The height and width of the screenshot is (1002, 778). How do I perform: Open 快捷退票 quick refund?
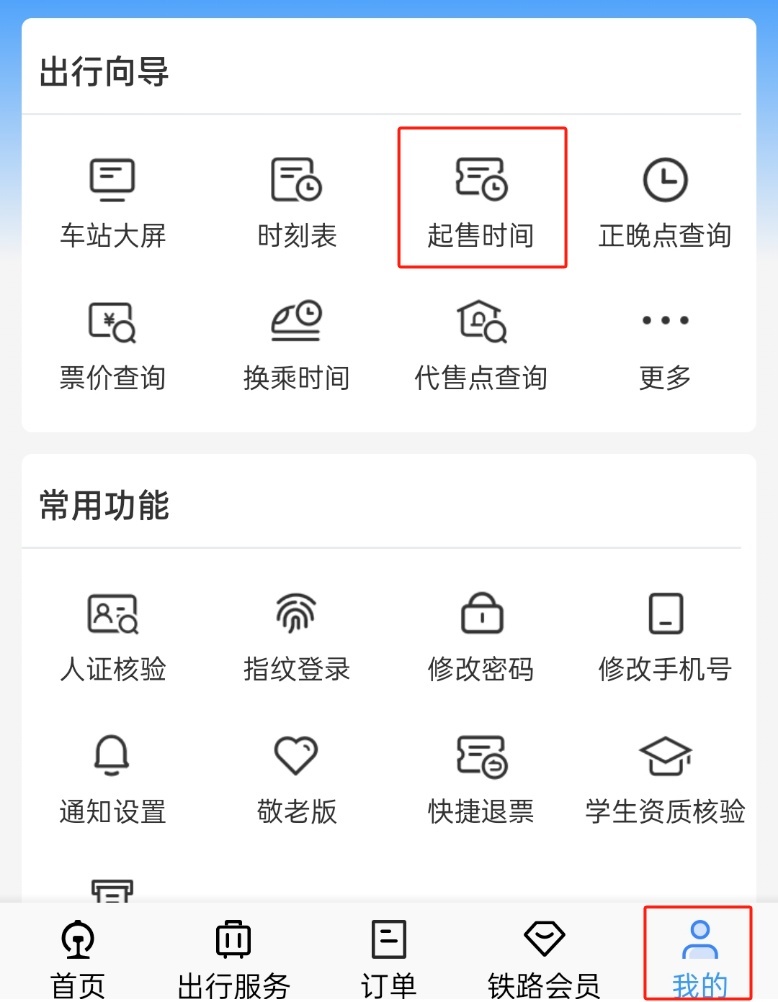[481, 778]
